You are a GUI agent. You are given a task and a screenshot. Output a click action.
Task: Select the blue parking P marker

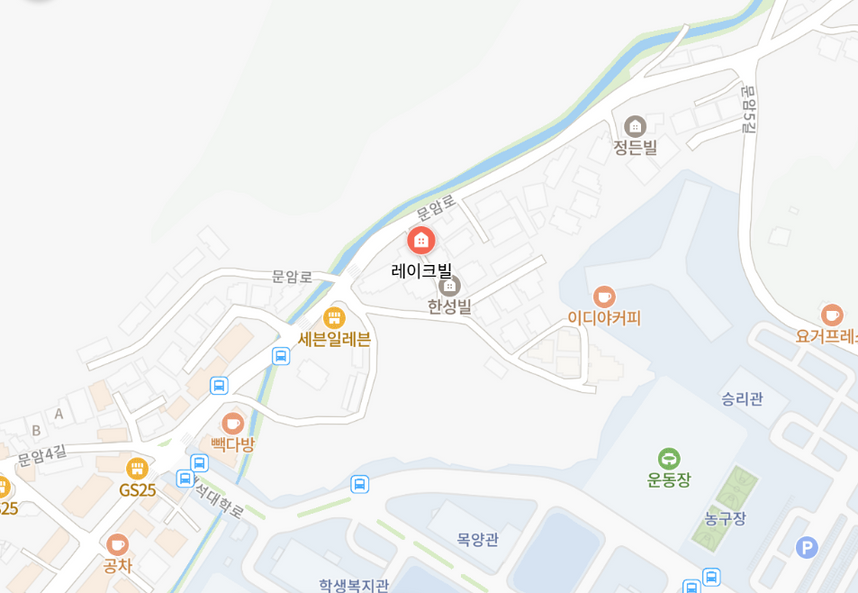click(x=806, y=547)
